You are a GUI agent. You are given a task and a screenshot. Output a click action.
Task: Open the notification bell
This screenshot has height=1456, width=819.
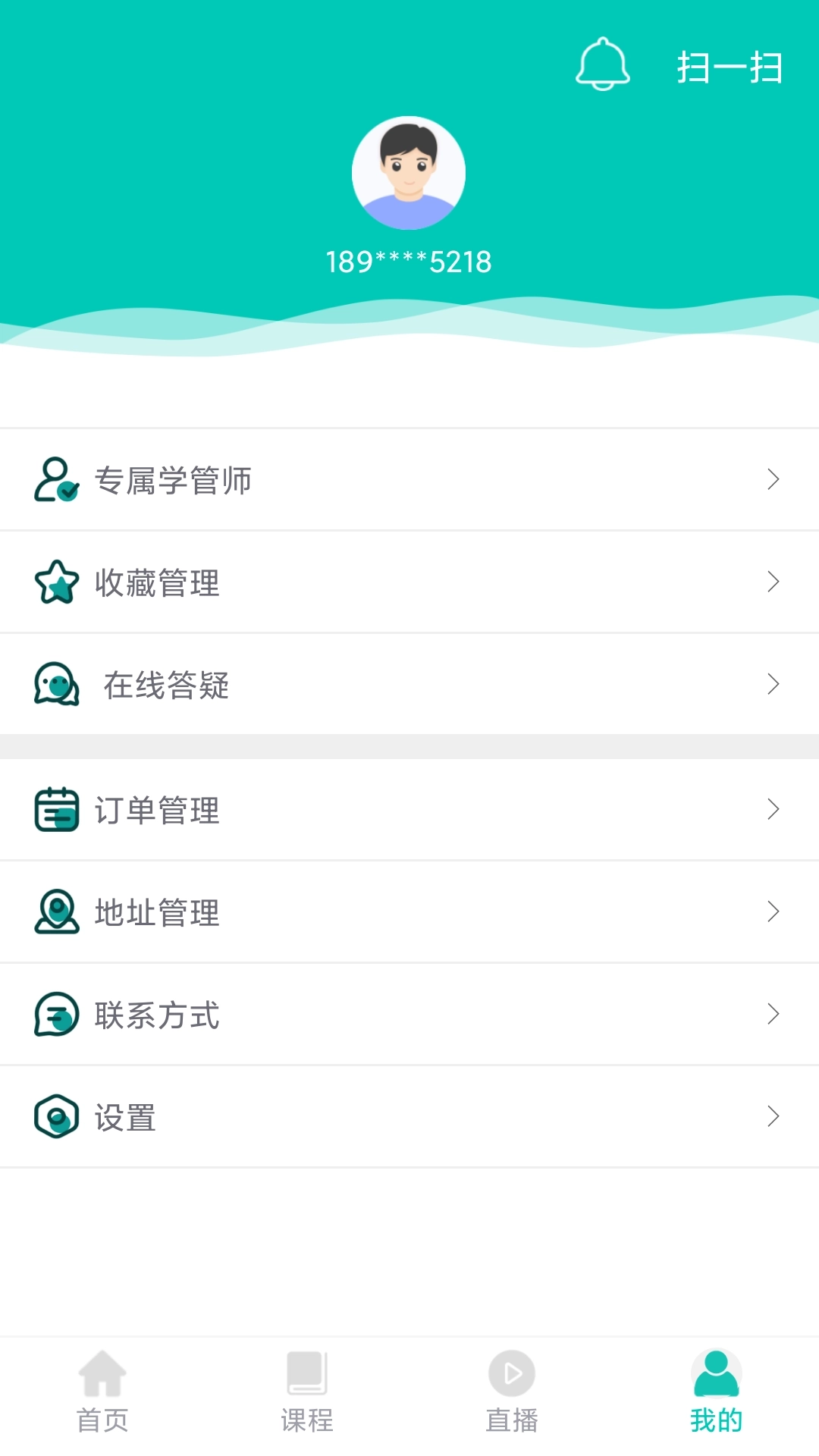(x=603, y=67)
